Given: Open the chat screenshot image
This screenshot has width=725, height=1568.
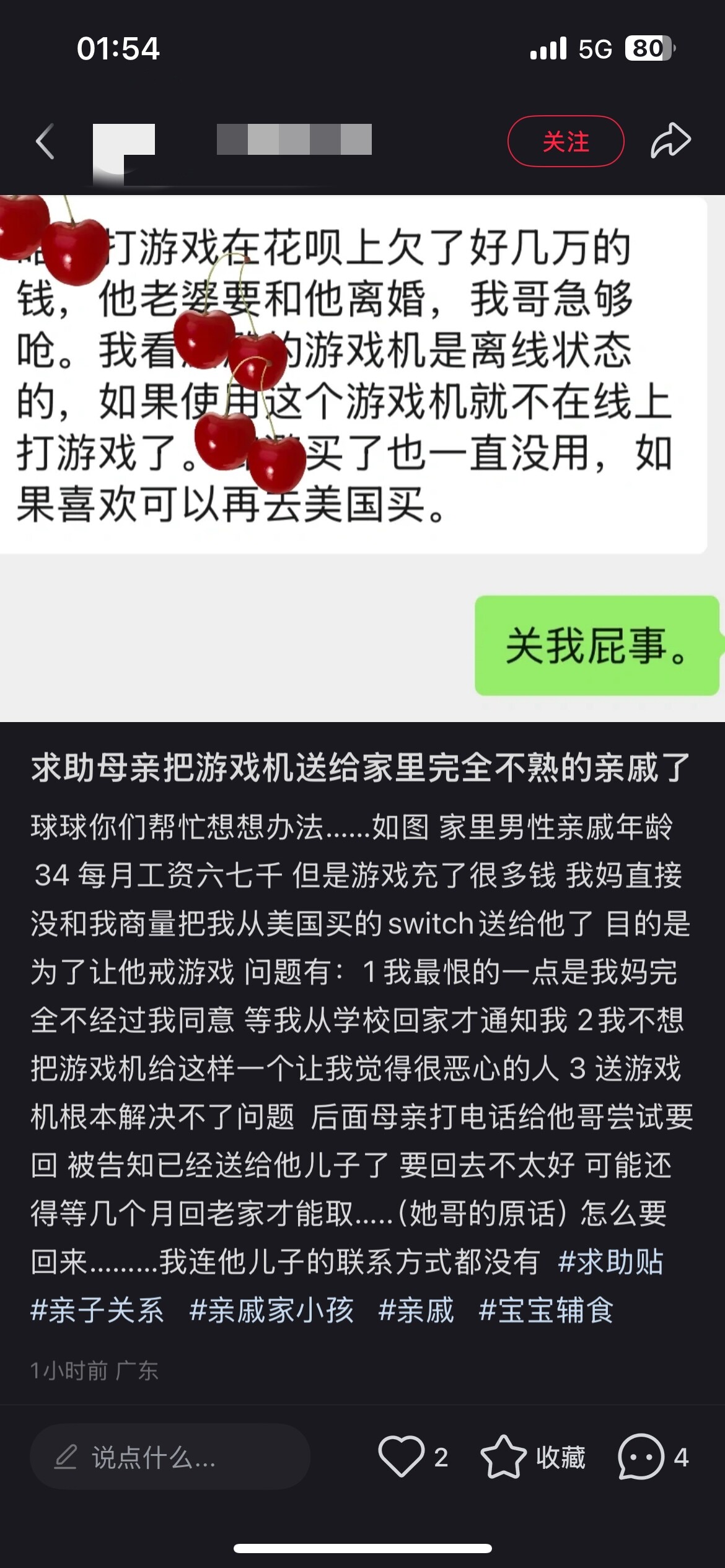Looking at the screenshot, I should pos(362,458).
